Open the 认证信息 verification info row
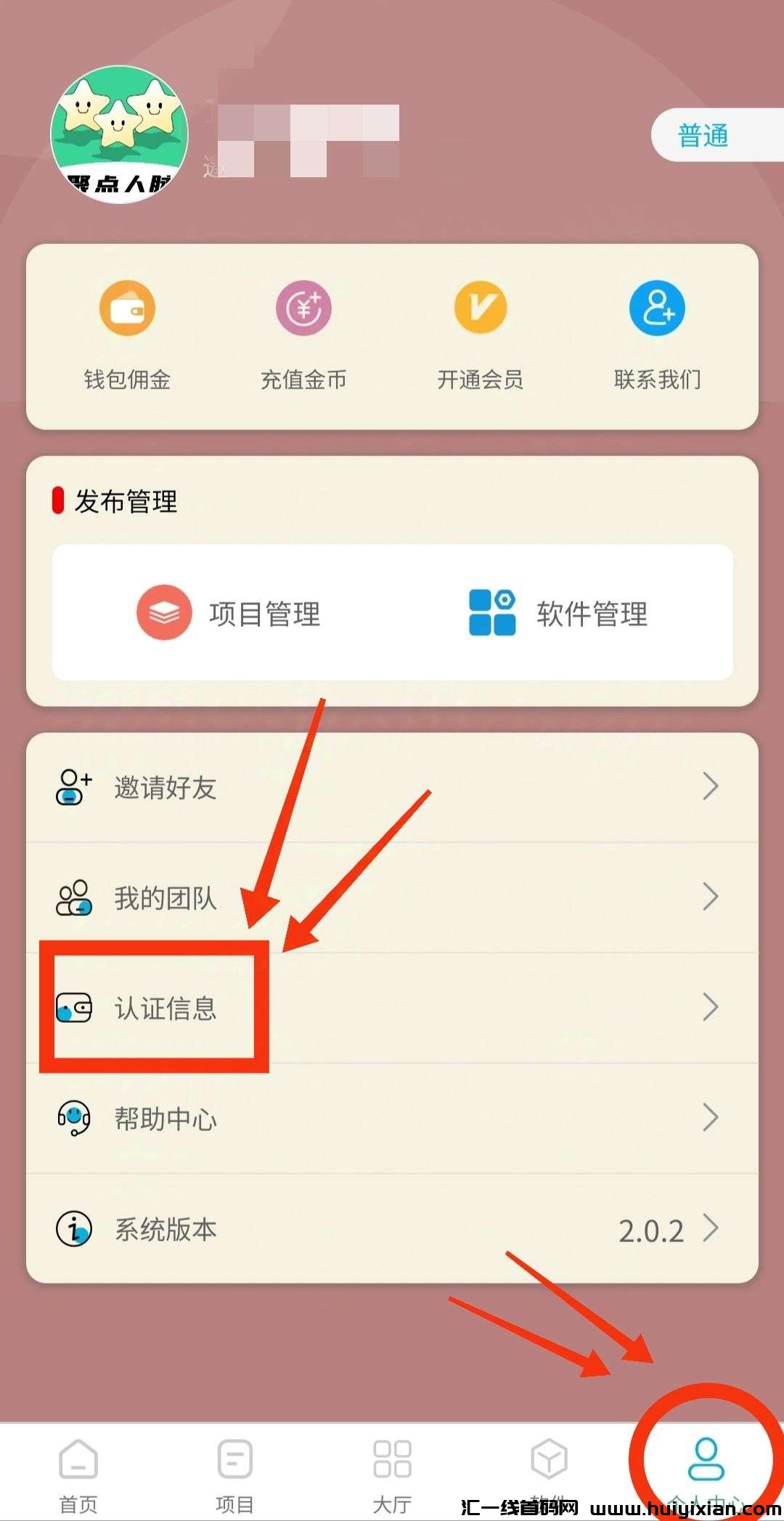 [x=392, y=1008]
